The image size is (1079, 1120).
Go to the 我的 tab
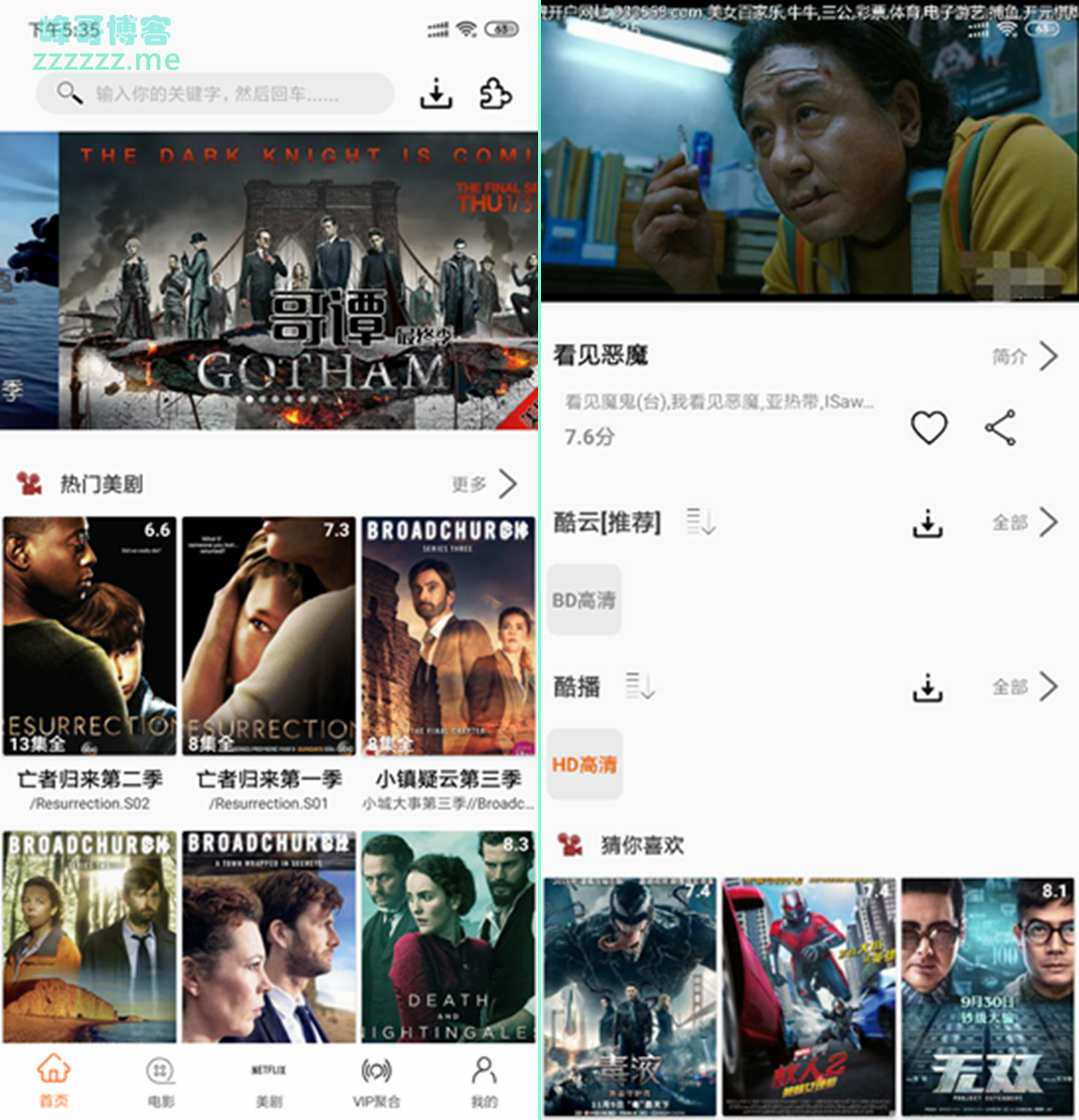pyautogui.click(x=484, y=1082)
